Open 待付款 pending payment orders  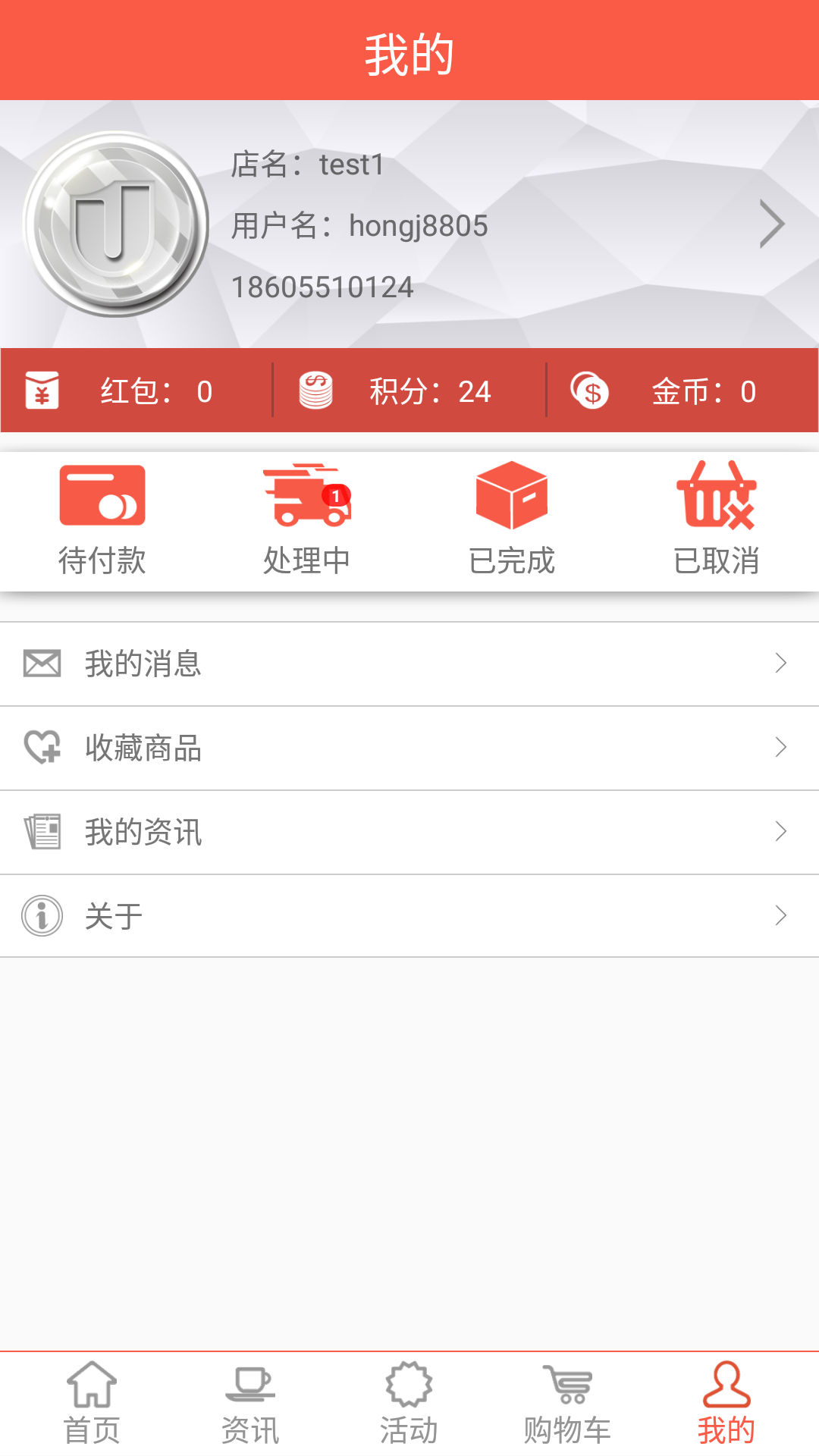tap(102, 520)
